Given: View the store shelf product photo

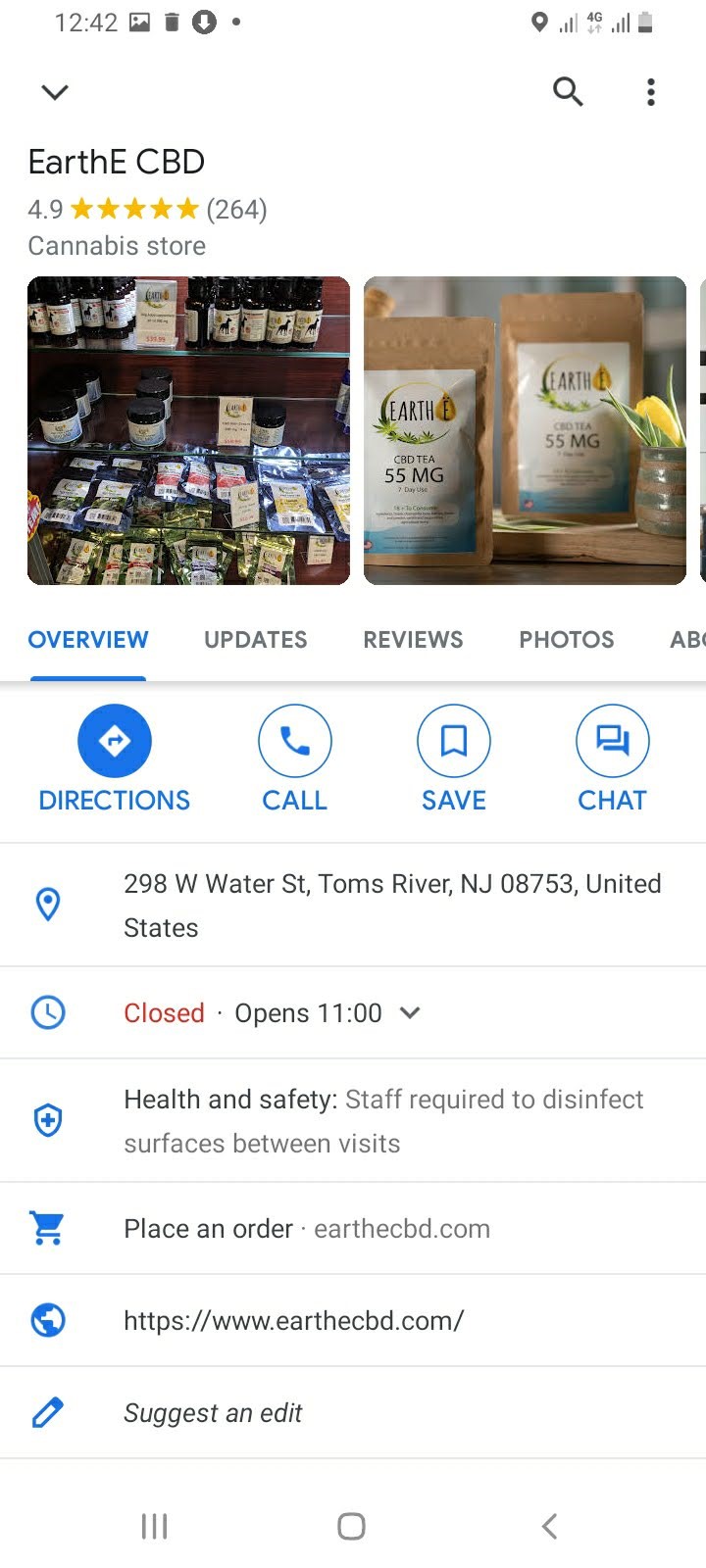Looking at the screenshot, I should (x=188, y=430).
